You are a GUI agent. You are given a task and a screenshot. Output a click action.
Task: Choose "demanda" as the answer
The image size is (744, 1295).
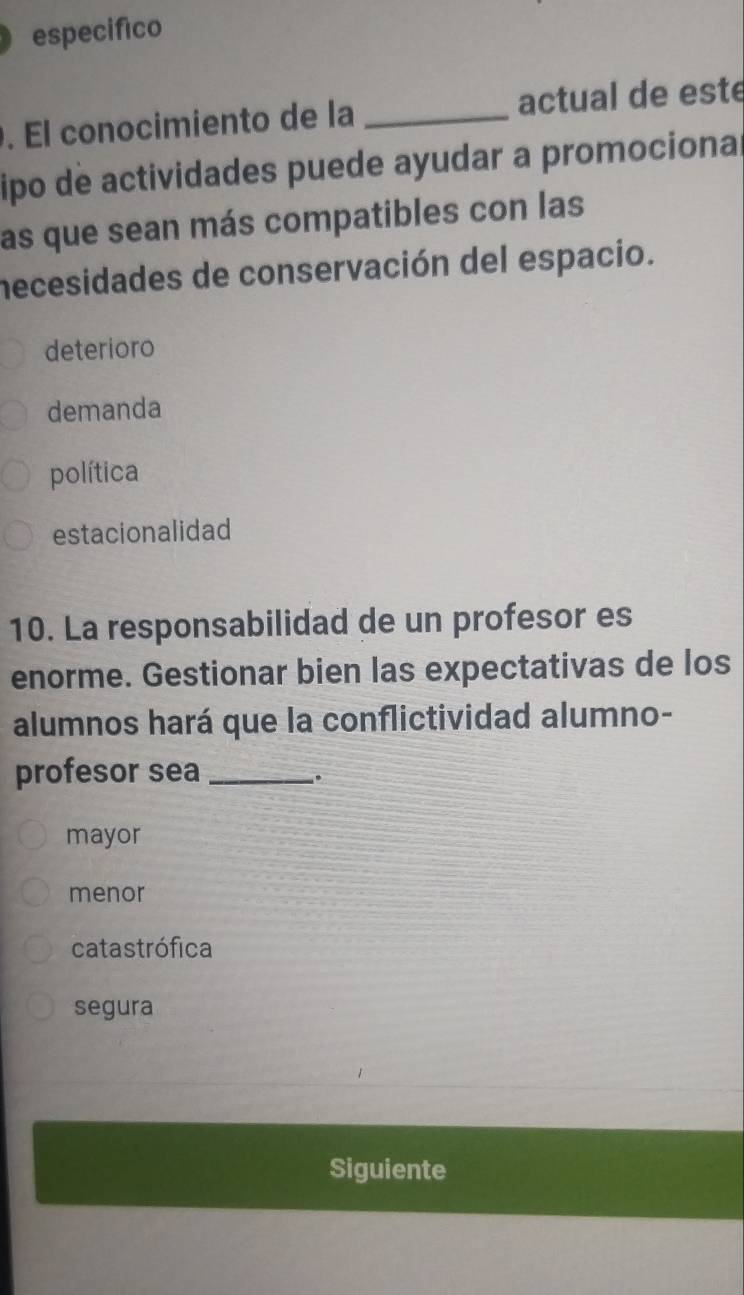pos(18,412)
